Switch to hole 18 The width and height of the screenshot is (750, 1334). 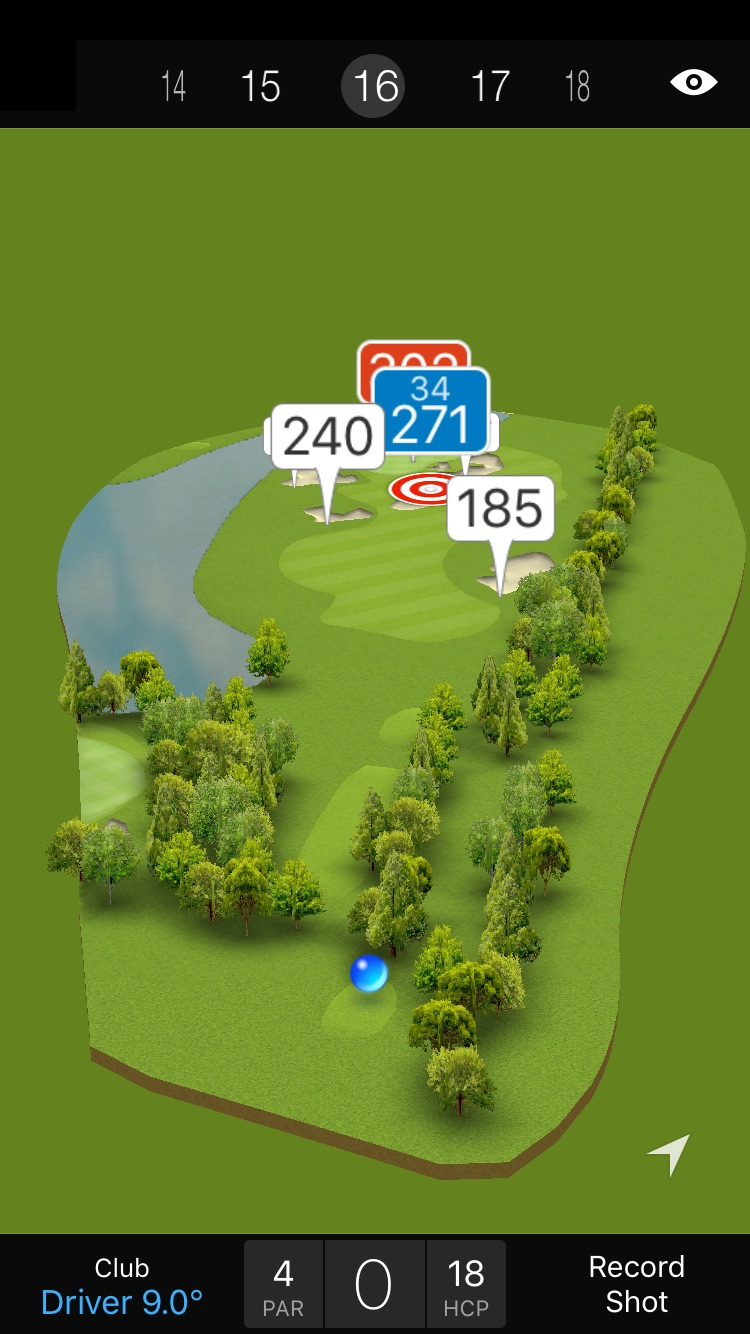coord(577,86)
